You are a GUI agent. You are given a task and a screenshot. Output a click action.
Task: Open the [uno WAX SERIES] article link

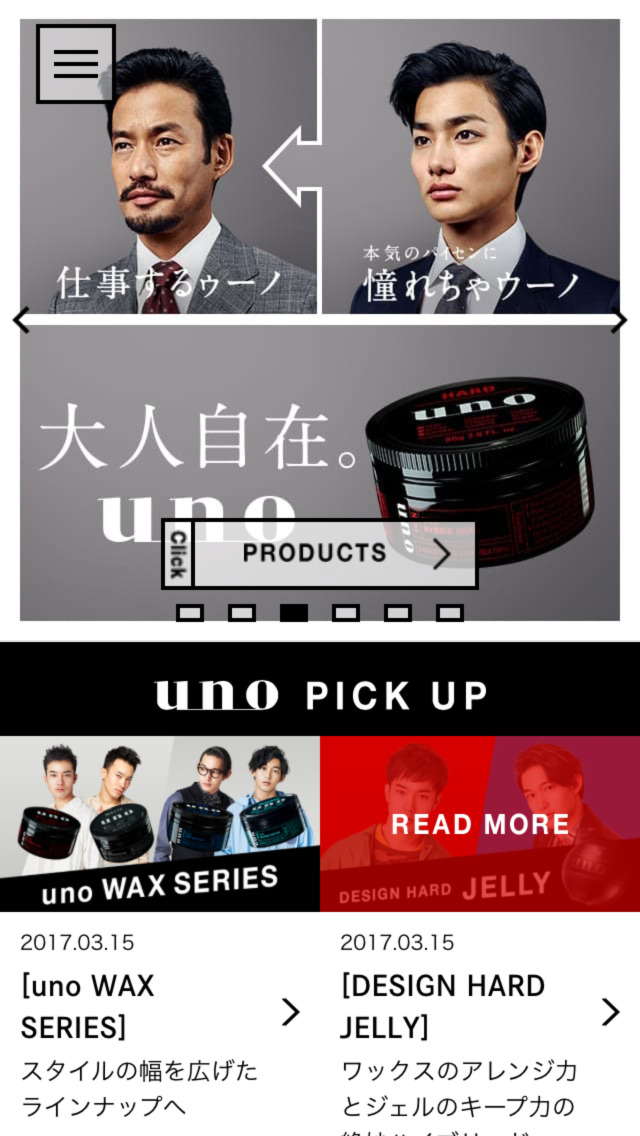click(x=160, y=1010)
